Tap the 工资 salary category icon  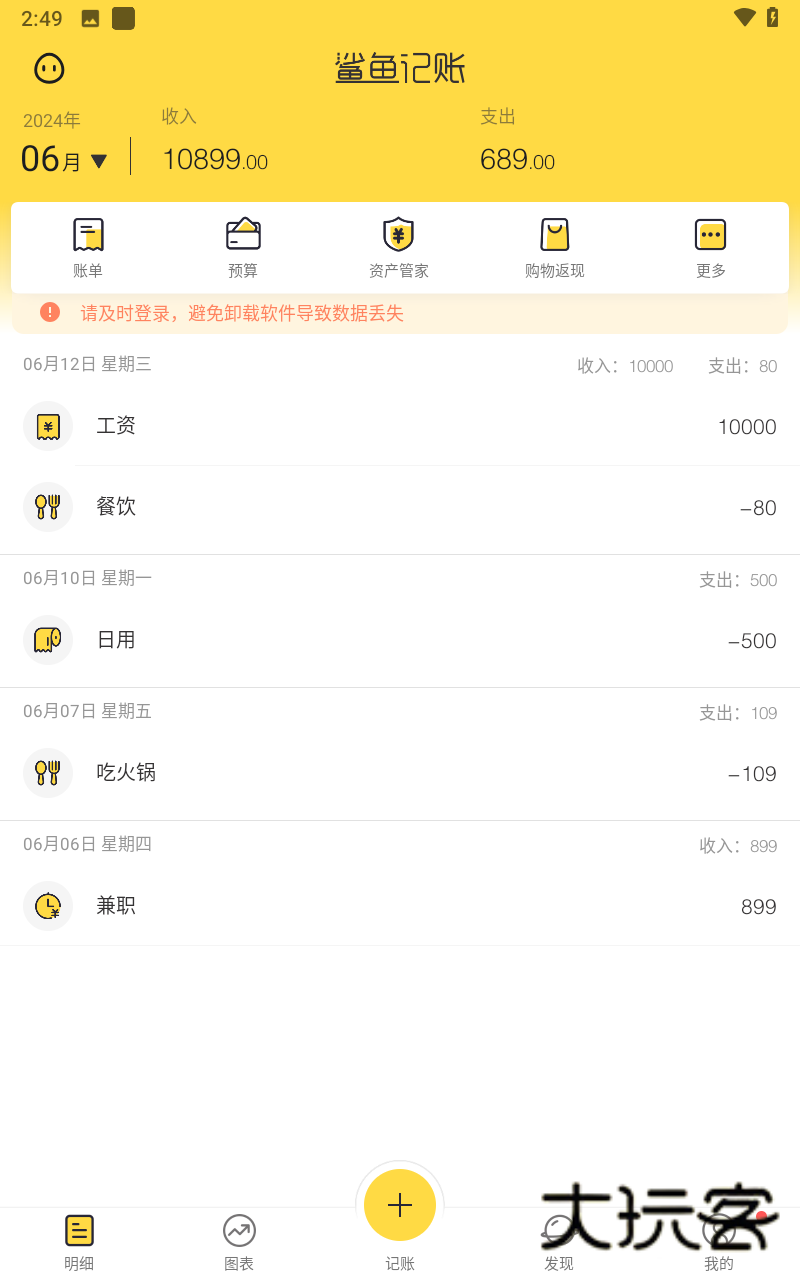48,426
